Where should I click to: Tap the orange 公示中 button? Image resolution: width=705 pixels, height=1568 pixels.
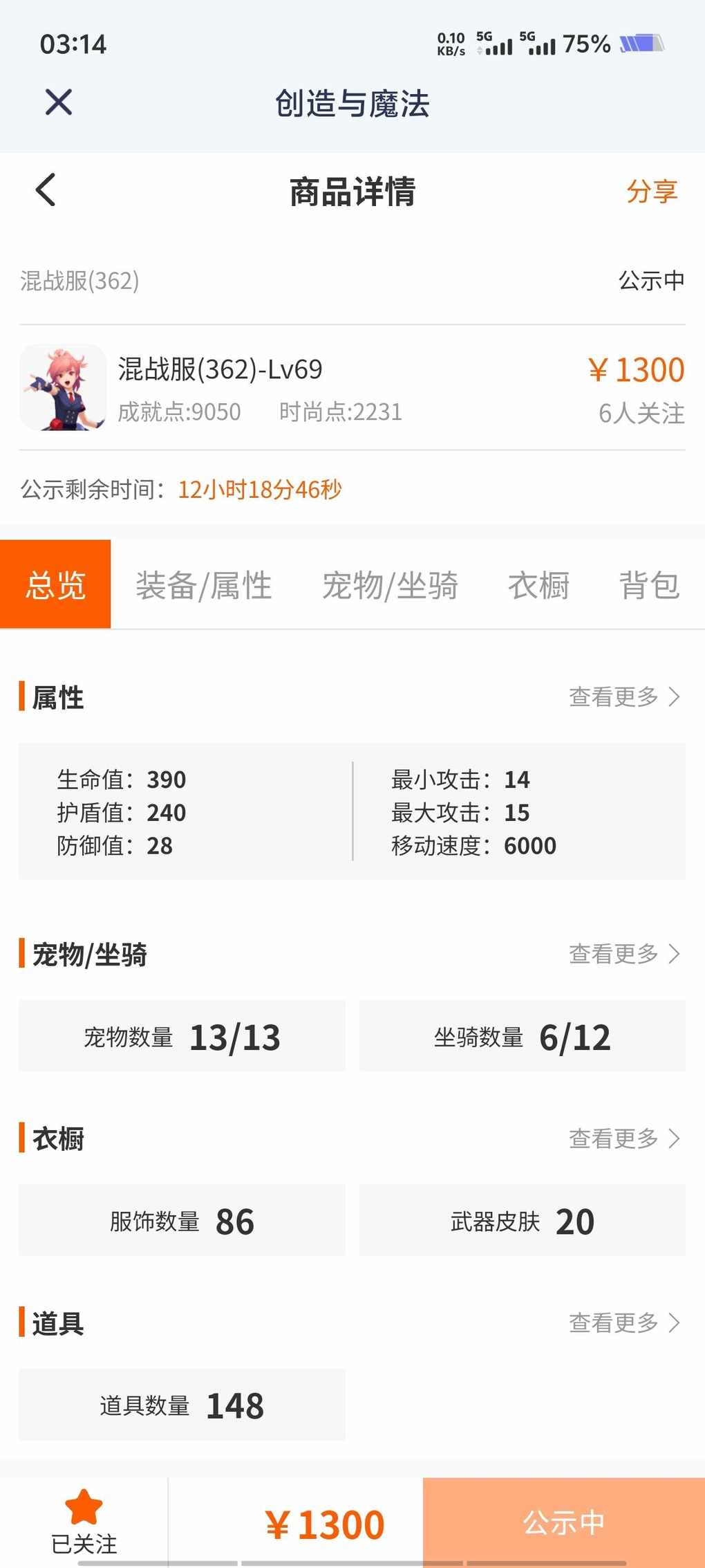[564, 1522]
